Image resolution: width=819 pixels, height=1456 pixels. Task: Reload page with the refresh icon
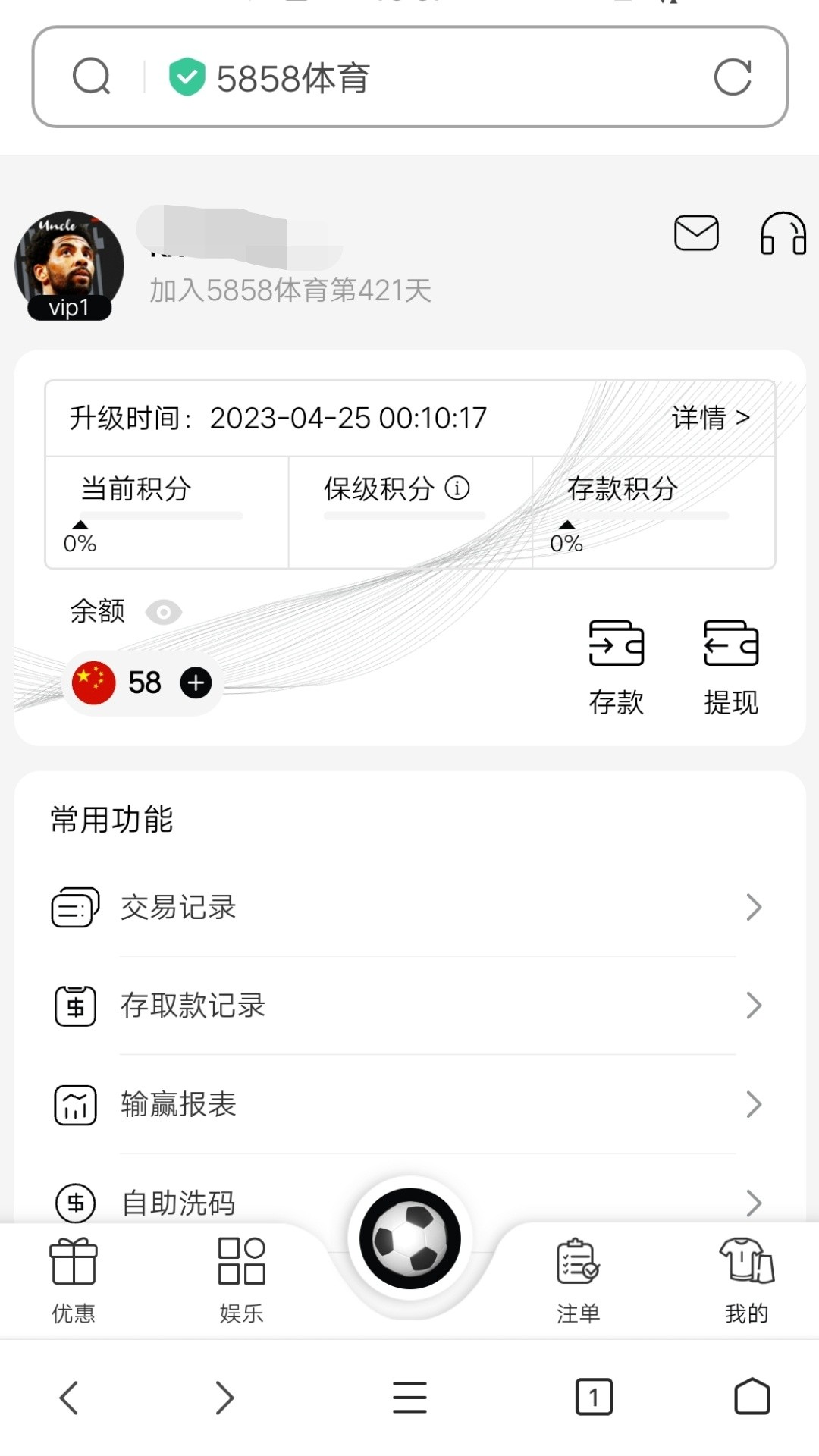[x=733, y=77]
